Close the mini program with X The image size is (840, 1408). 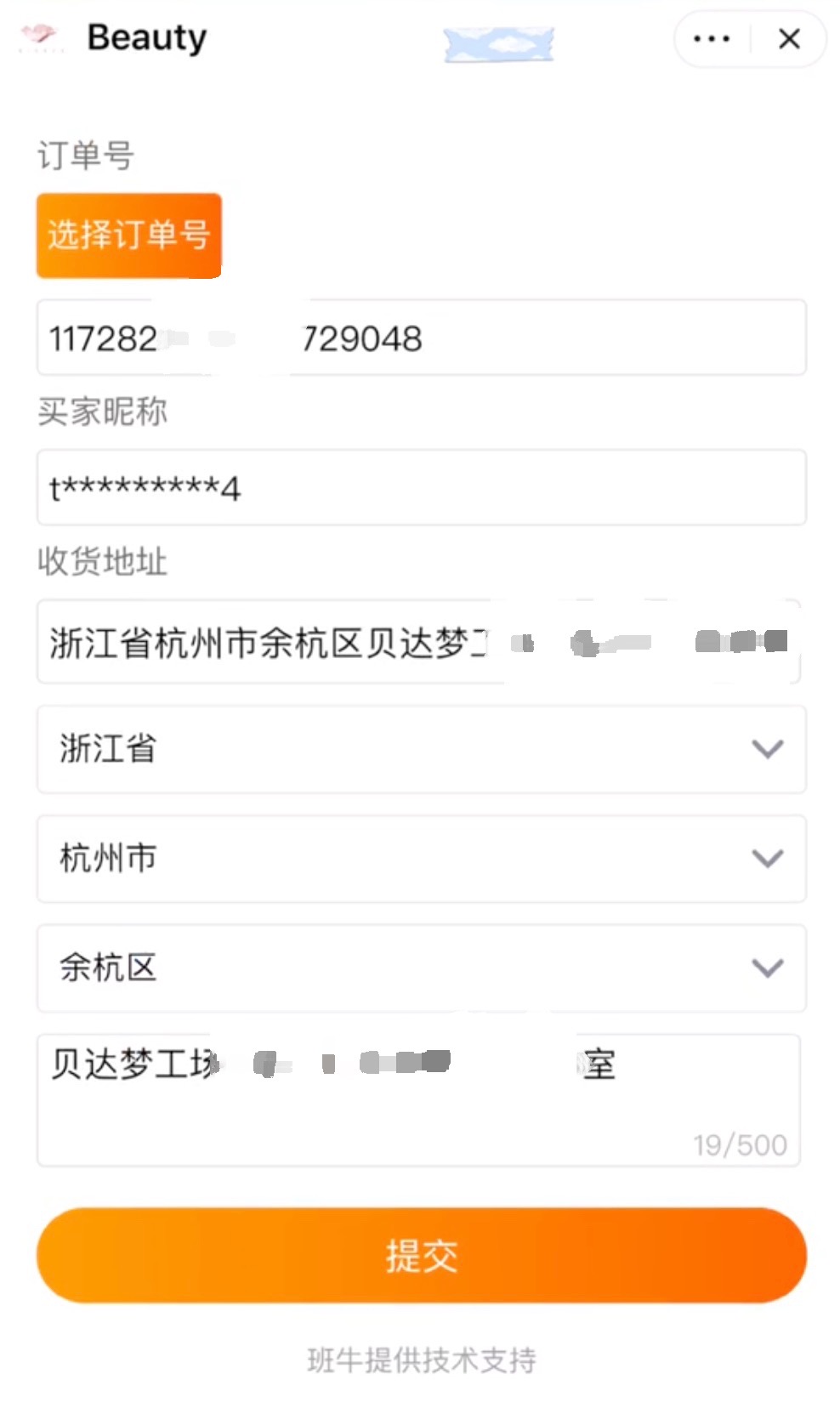789,39
